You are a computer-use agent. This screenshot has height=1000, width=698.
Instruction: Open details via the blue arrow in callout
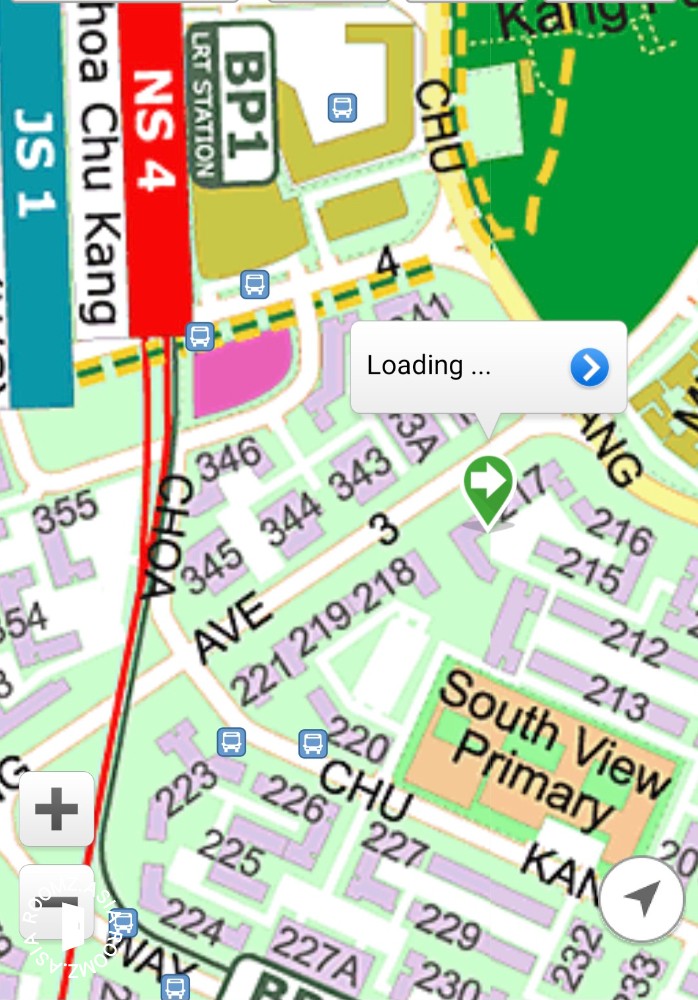589,368
